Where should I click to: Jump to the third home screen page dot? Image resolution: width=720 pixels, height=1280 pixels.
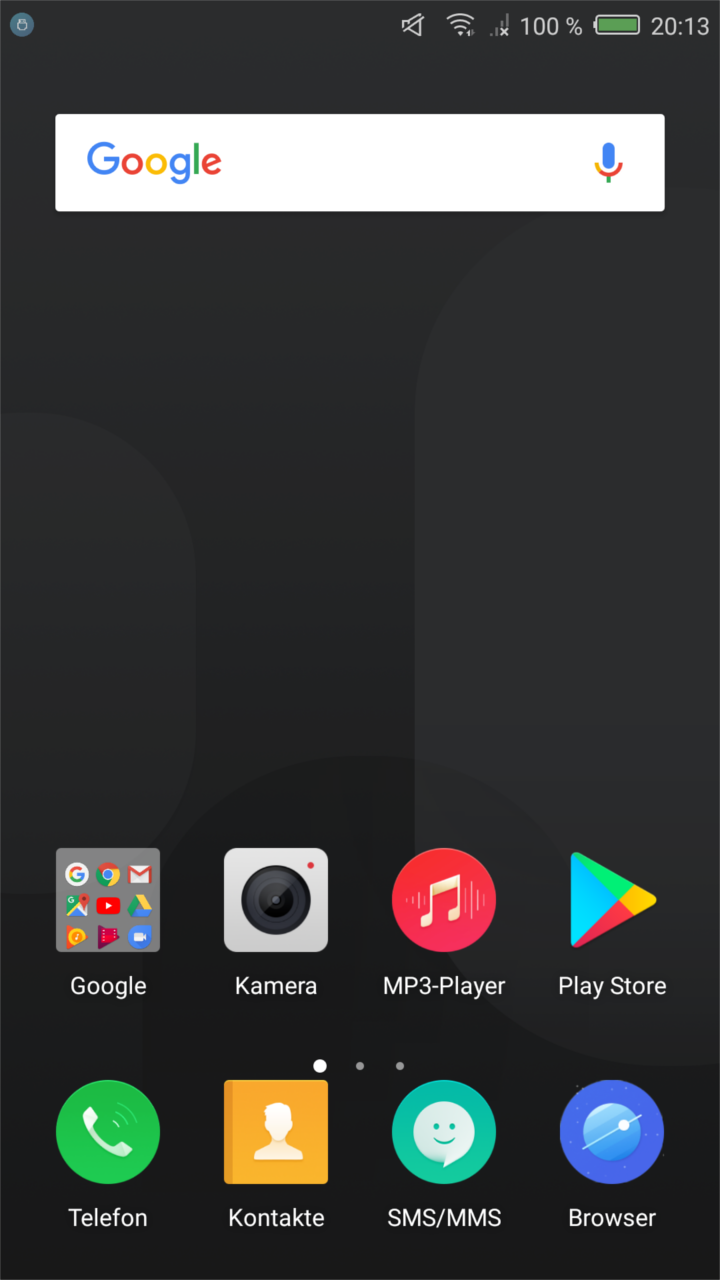[400, 1066]
